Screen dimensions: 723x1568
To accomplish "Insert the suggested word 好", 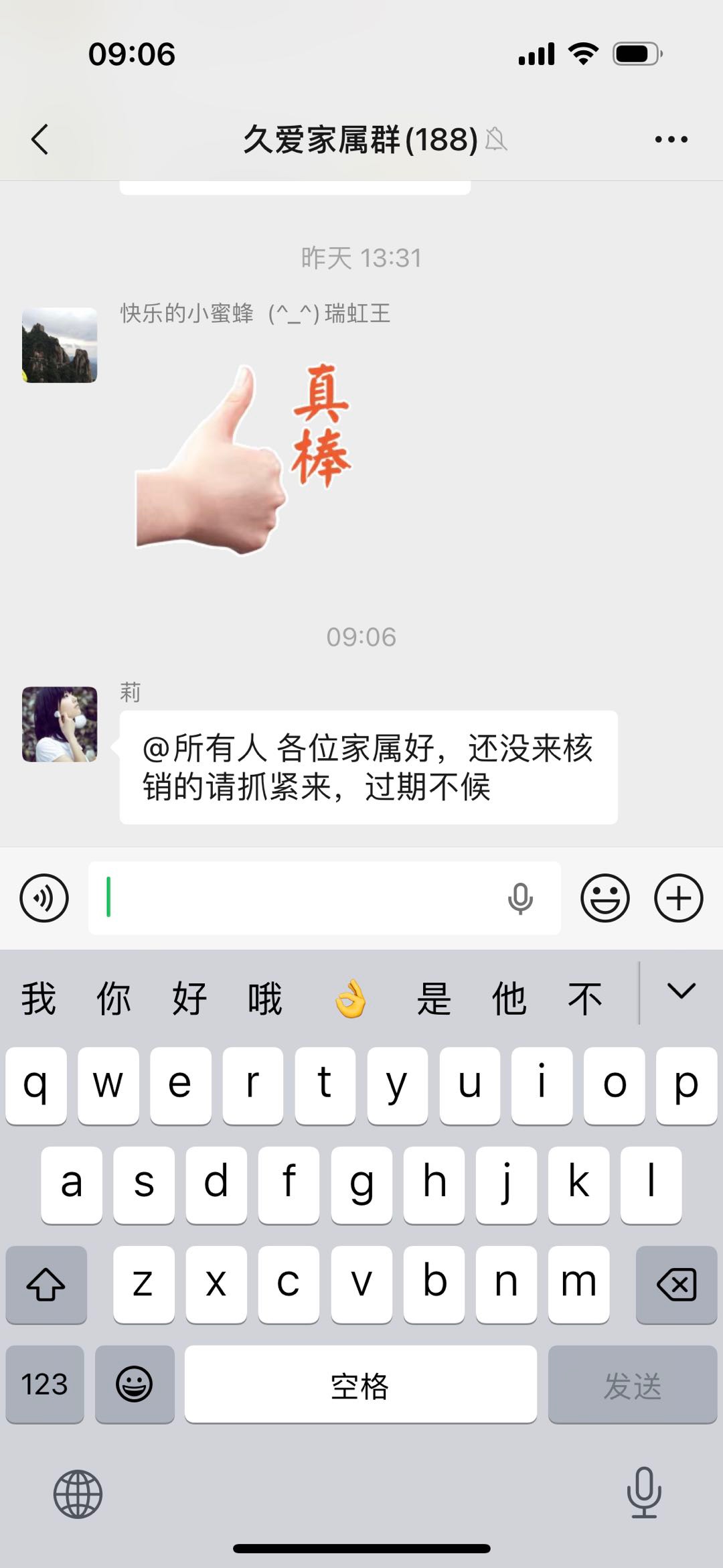I will (x=189, y=999).
